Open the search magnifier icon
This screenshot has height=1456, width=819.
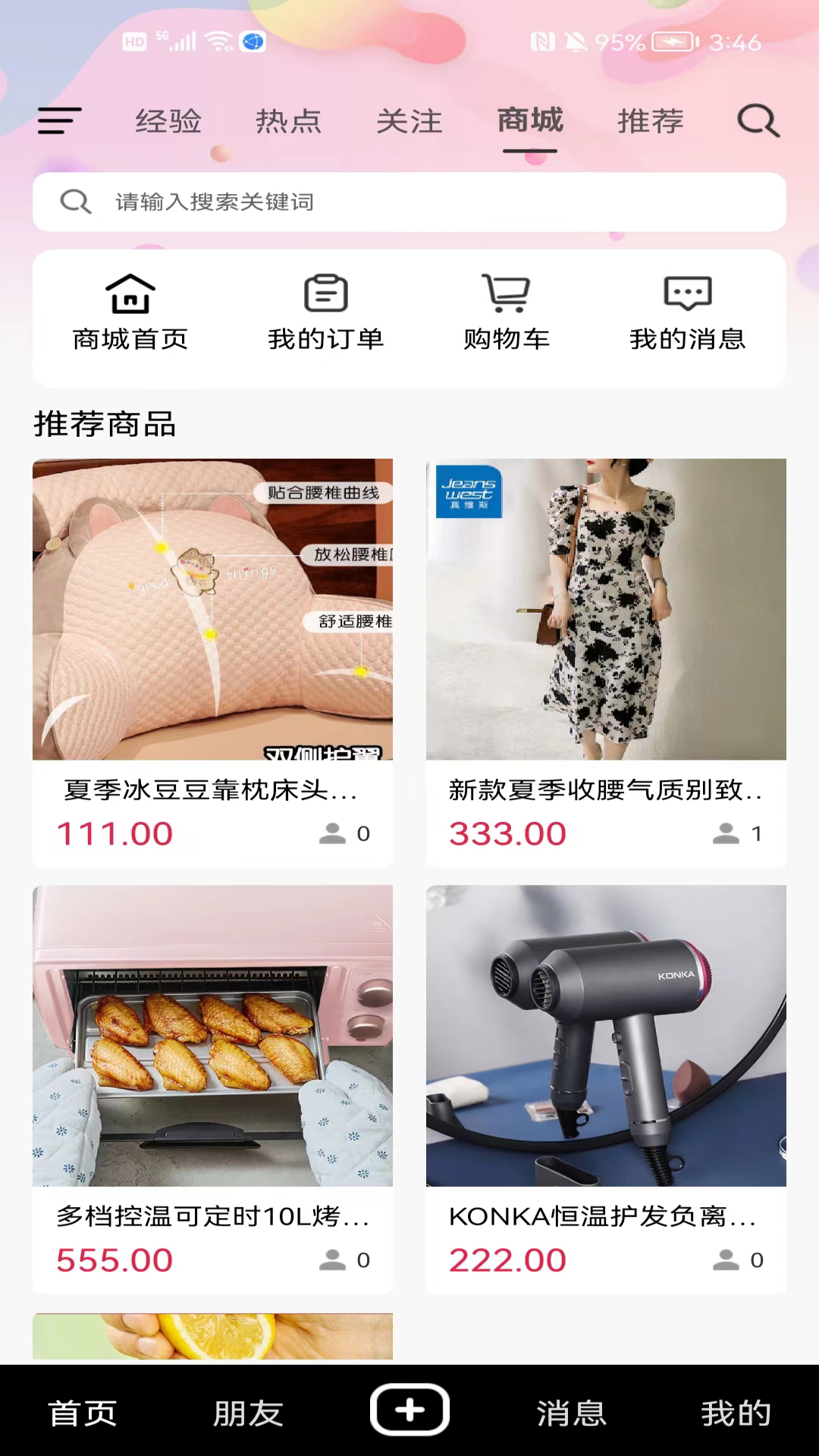point(758,121)
